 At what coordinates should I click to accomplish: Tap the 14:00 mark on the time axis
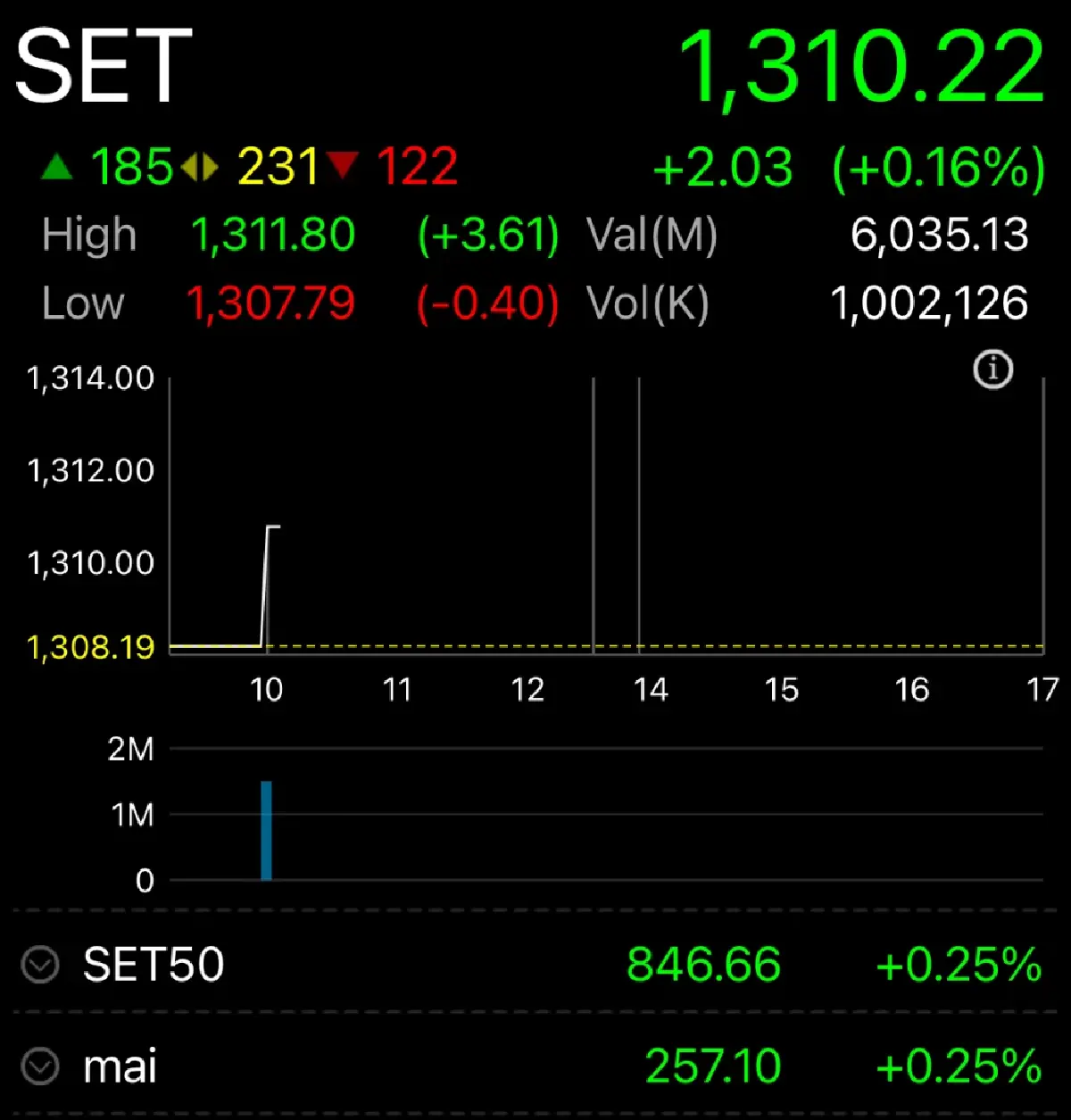[651, 689]
